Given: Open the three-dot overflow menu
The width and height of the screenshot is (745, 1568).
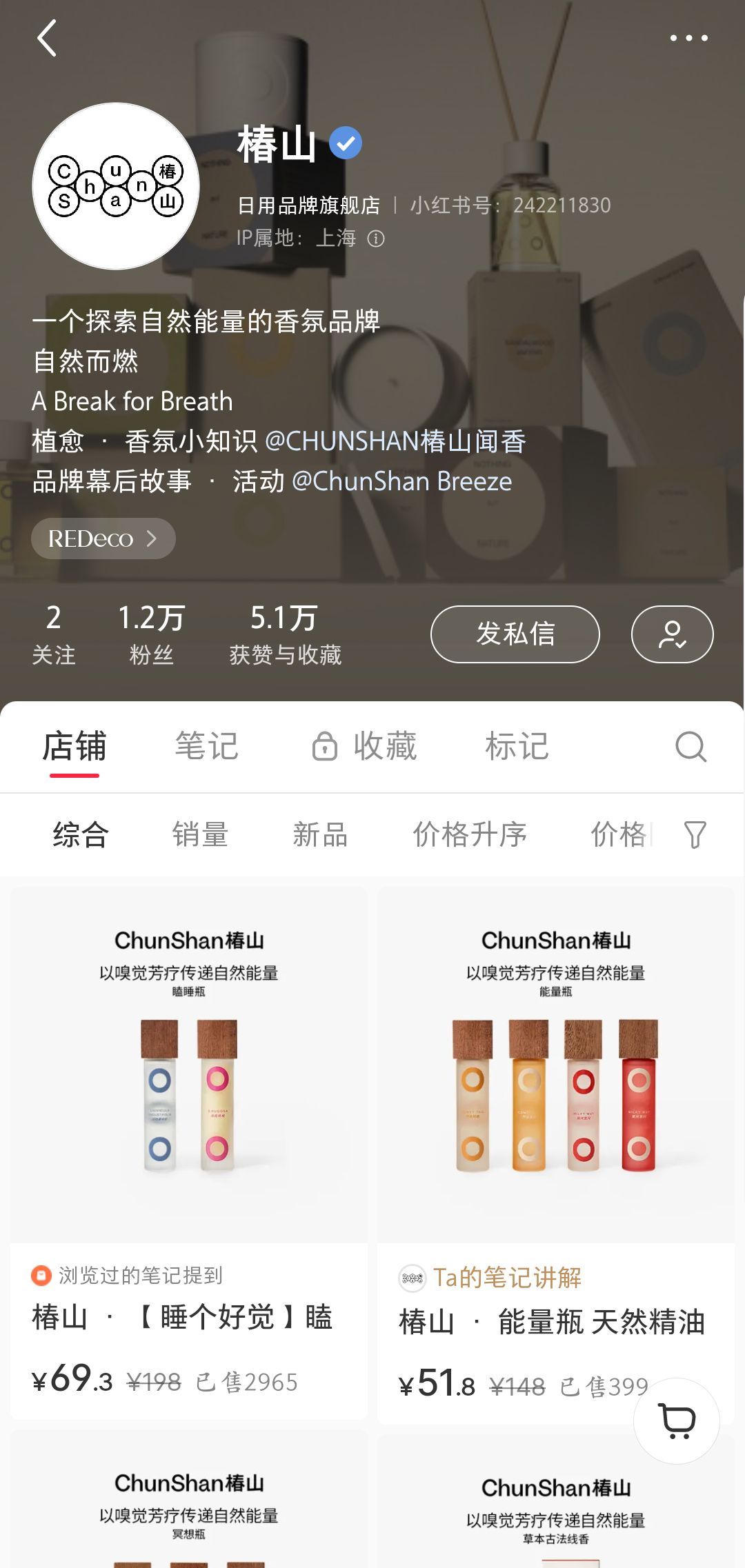Looking at the screenshot, I should coord(688,38).
